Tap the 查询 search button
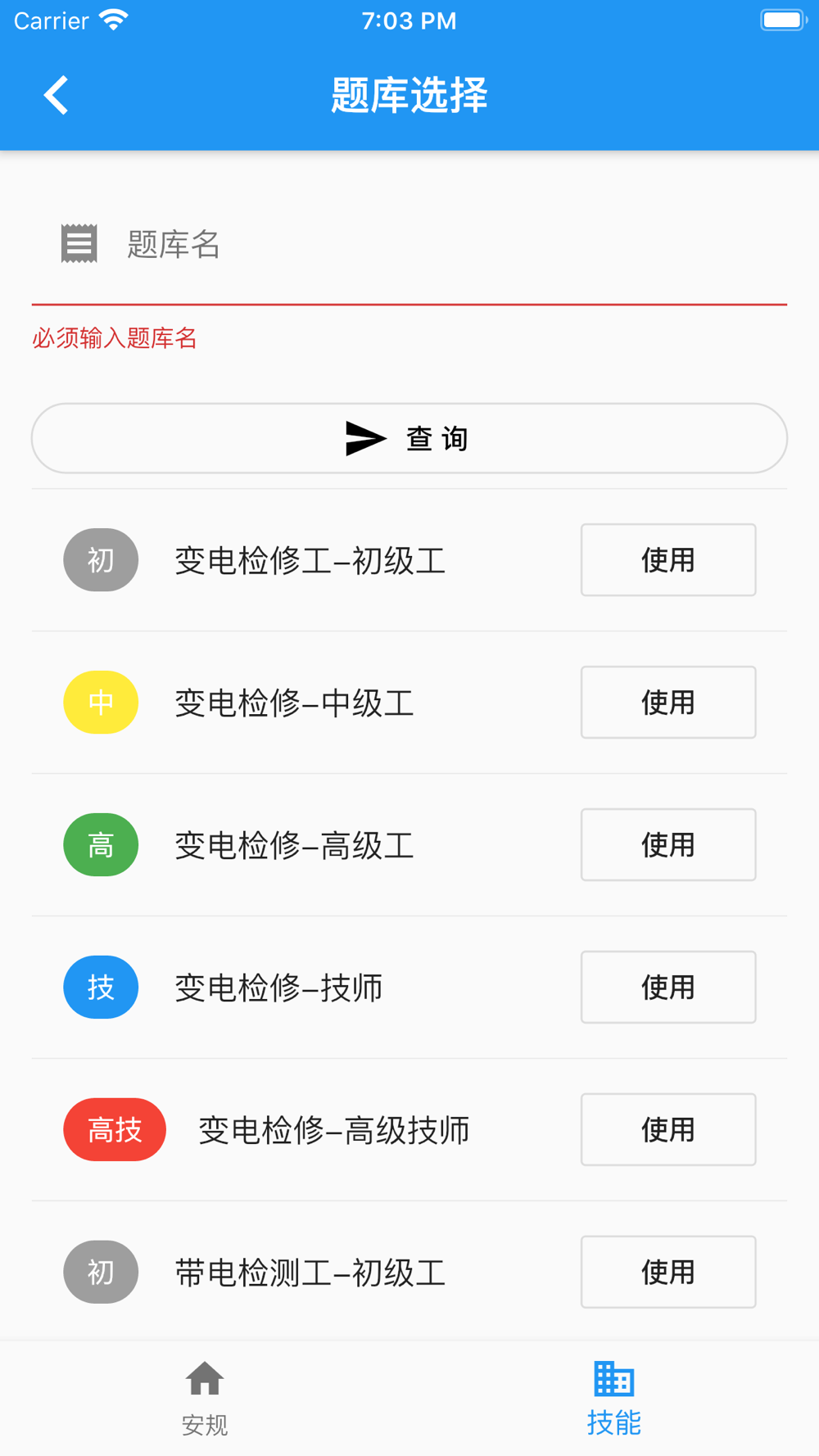The width and height of the screenshot is (819, 1456). pyautogui.click(x=409, y=438)
